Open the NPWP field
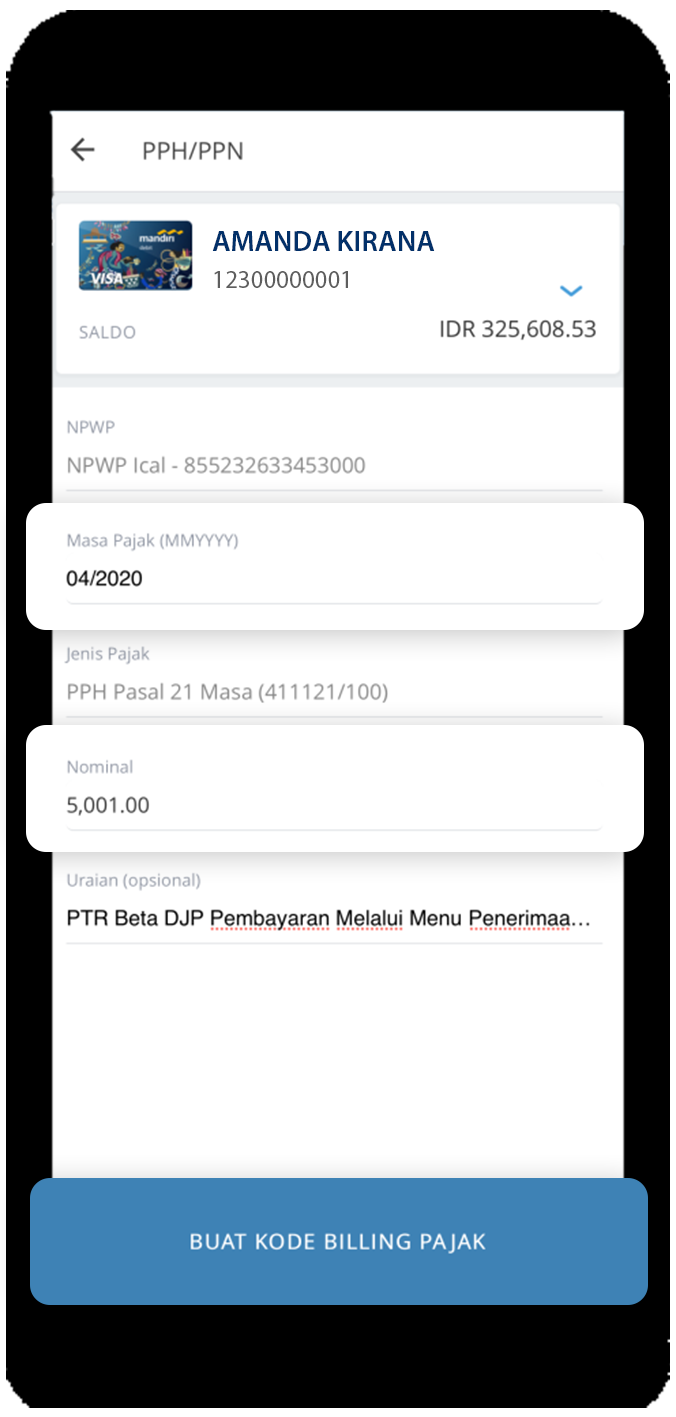The height and width of the screenshot is (1417, 676). (334, 454)
